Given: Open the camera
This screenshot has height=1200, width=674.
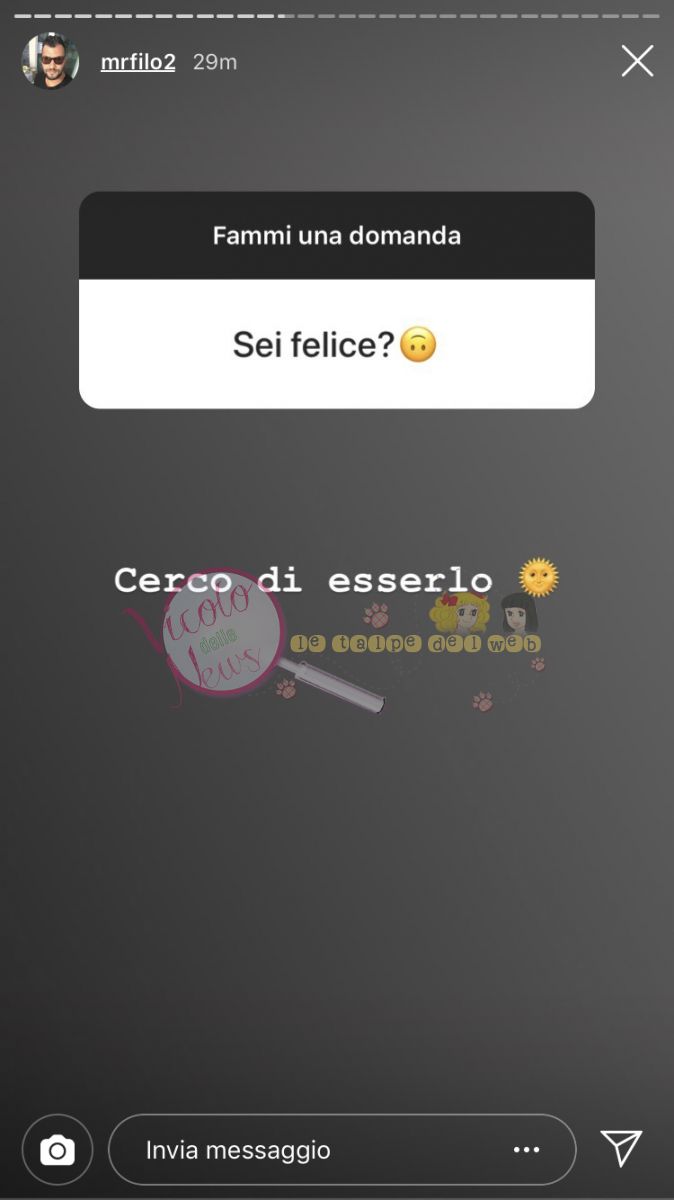Looking at the screenshot, I should tap(57, 1150).
